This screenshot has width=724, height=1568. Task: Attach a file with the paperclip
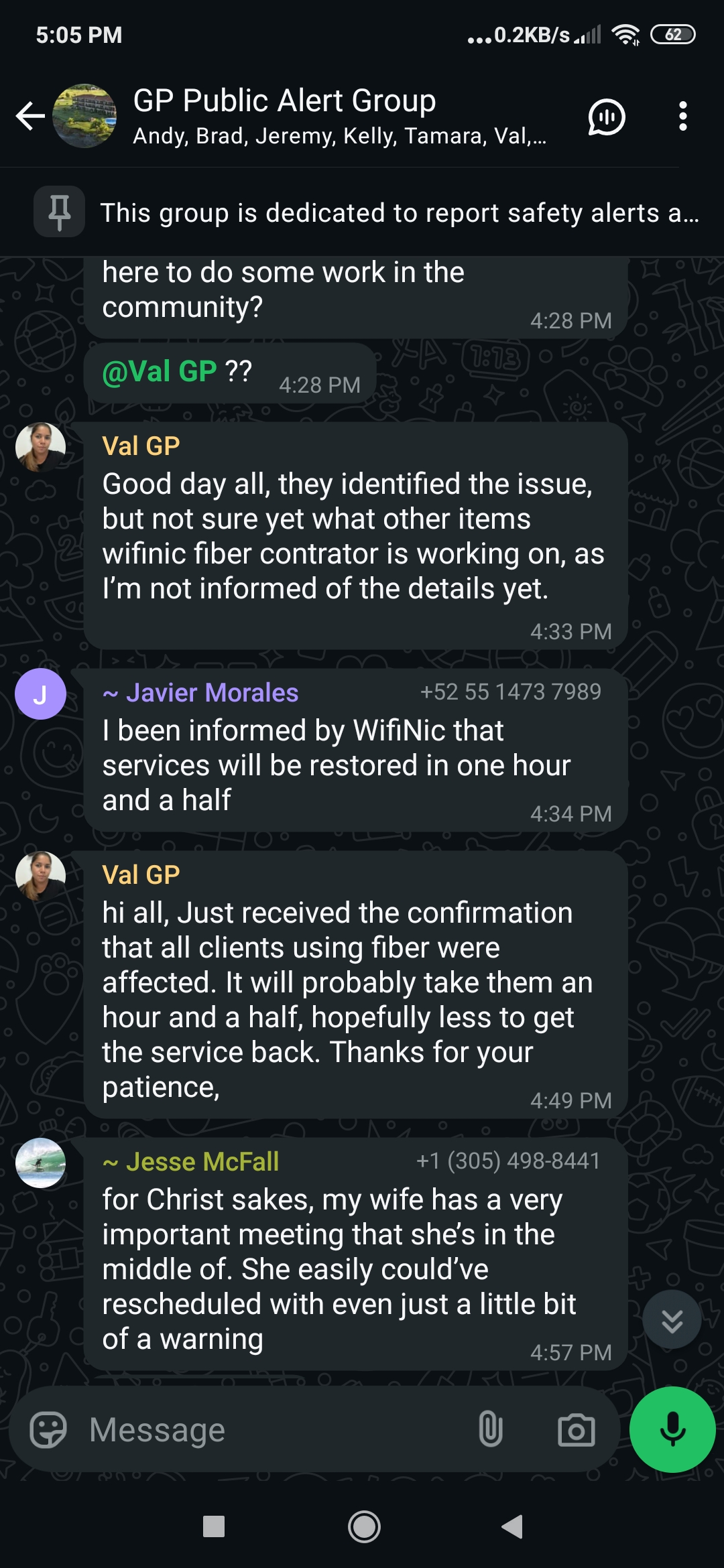490,1430
